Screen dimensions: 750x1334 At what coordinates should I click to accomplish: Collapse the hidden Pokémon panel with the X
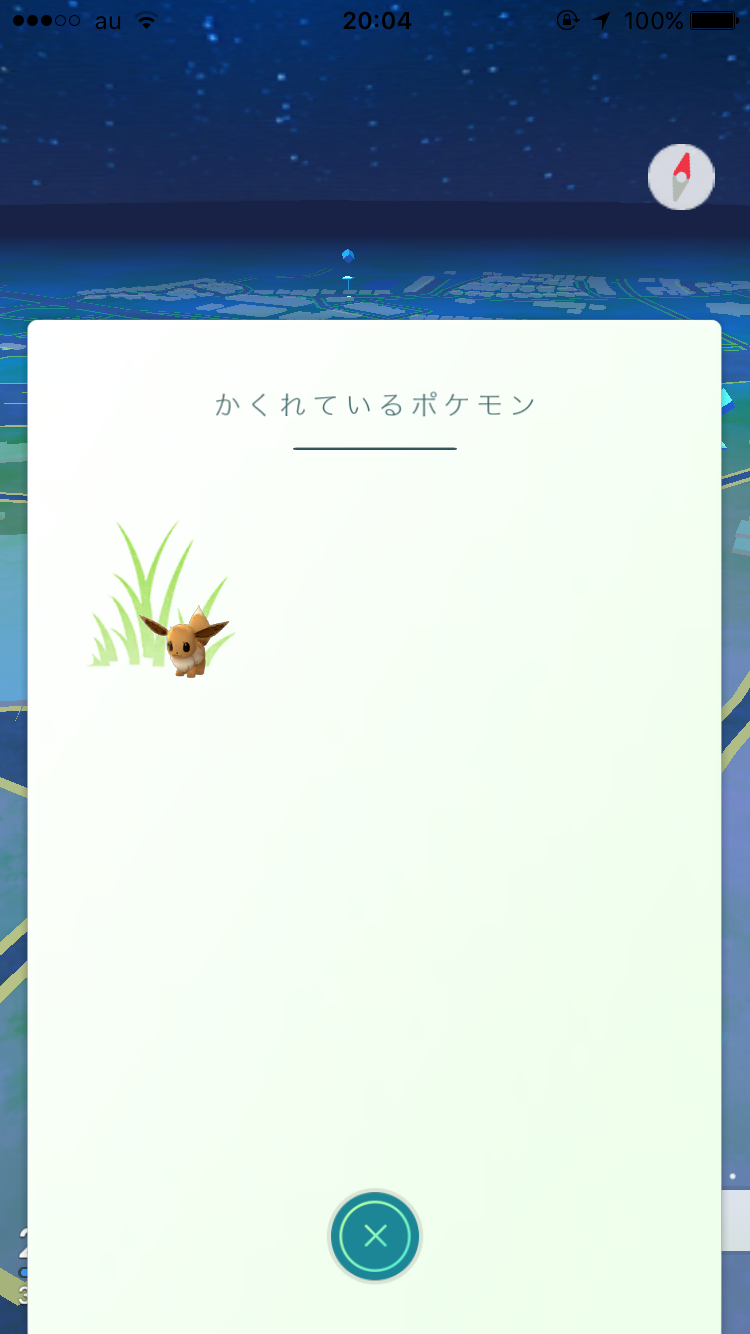pos(375,1236)
